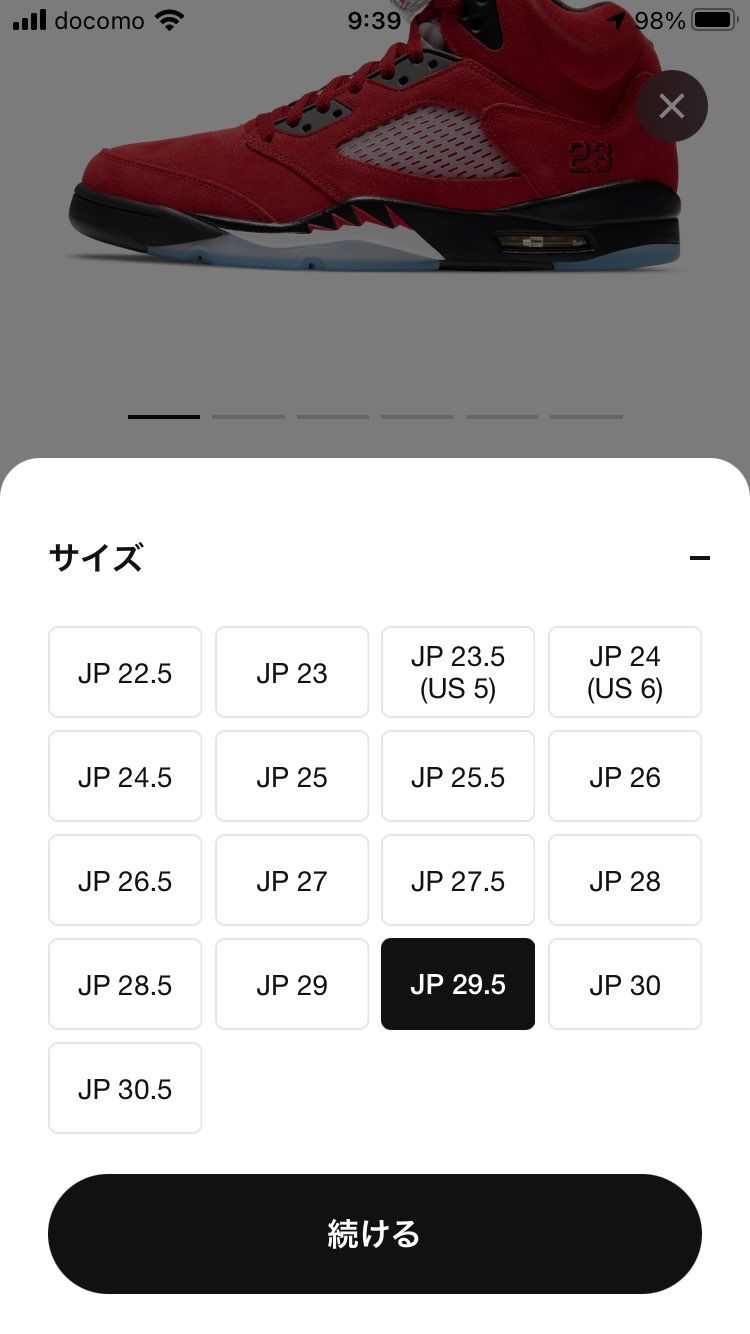Pick the largest size JP 30.5
The height and width of the screenshot is (1334, 750).
coord(124,1088)
